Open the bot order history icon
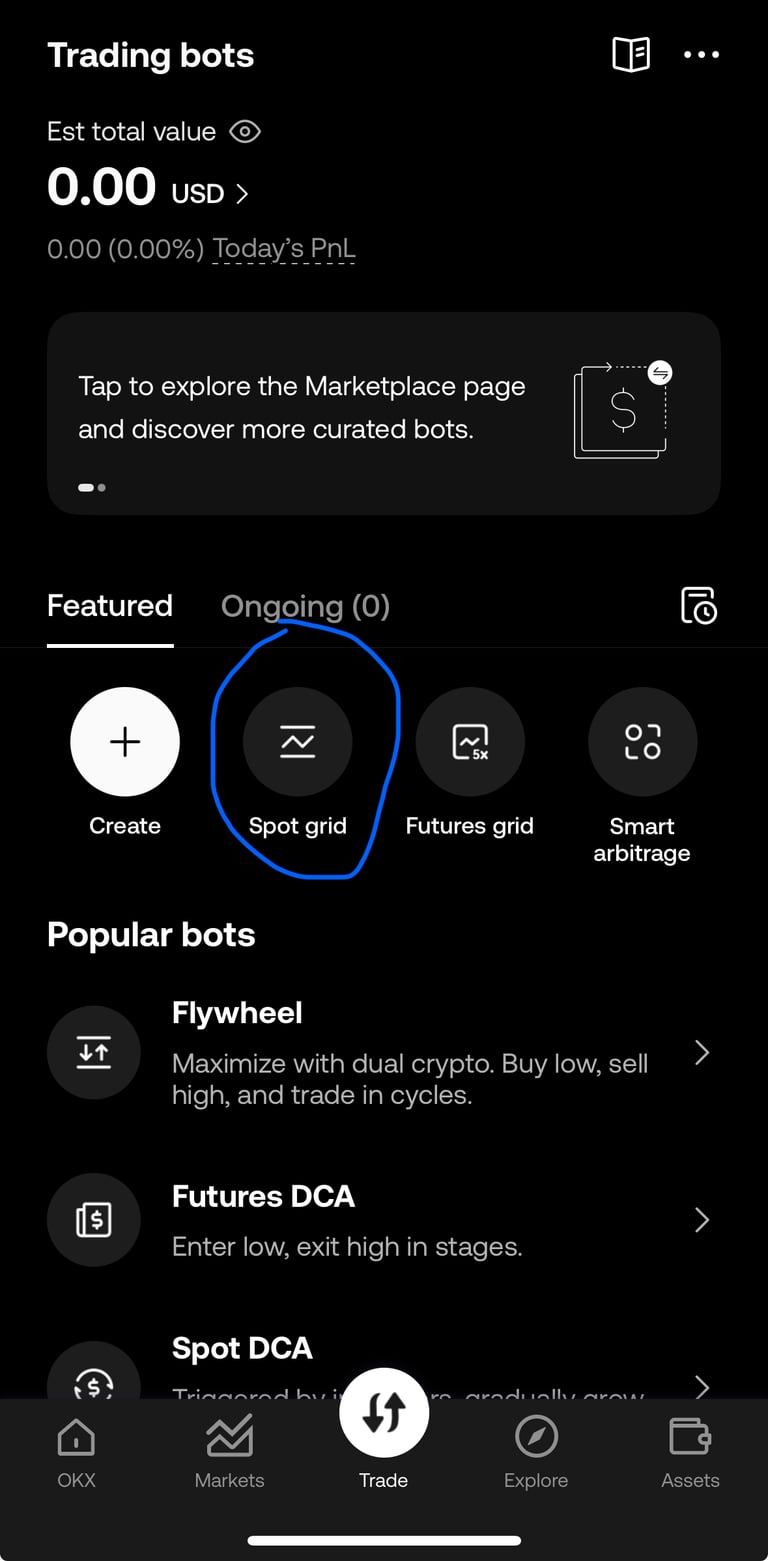This screenshot has width=768, height=1561. tap(698, 606)
